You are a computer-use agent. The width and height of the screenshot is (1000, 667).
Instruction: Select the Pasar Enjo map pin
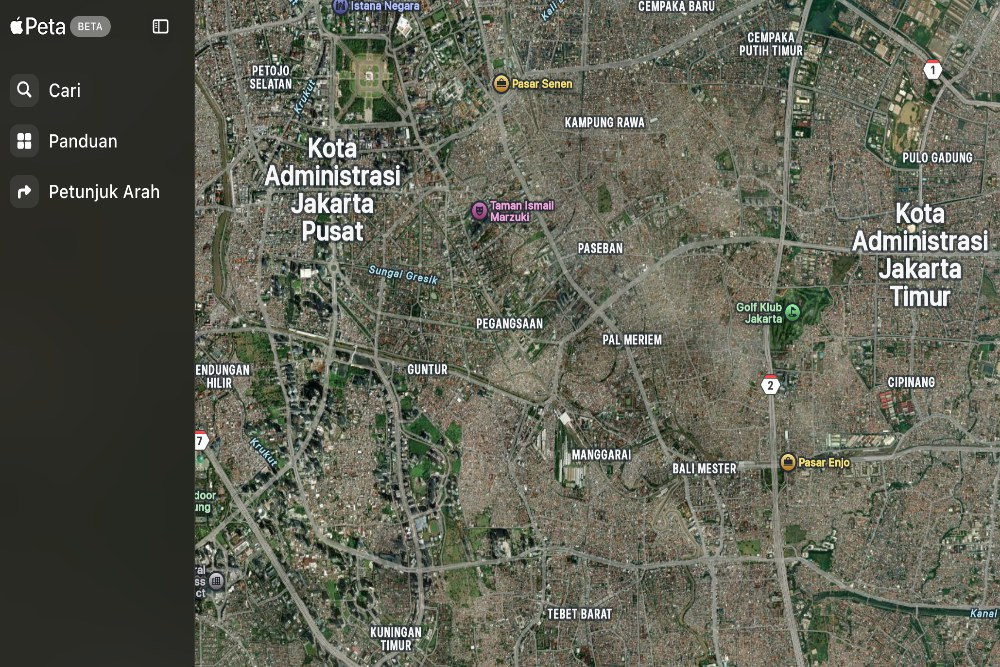(788, 462)
